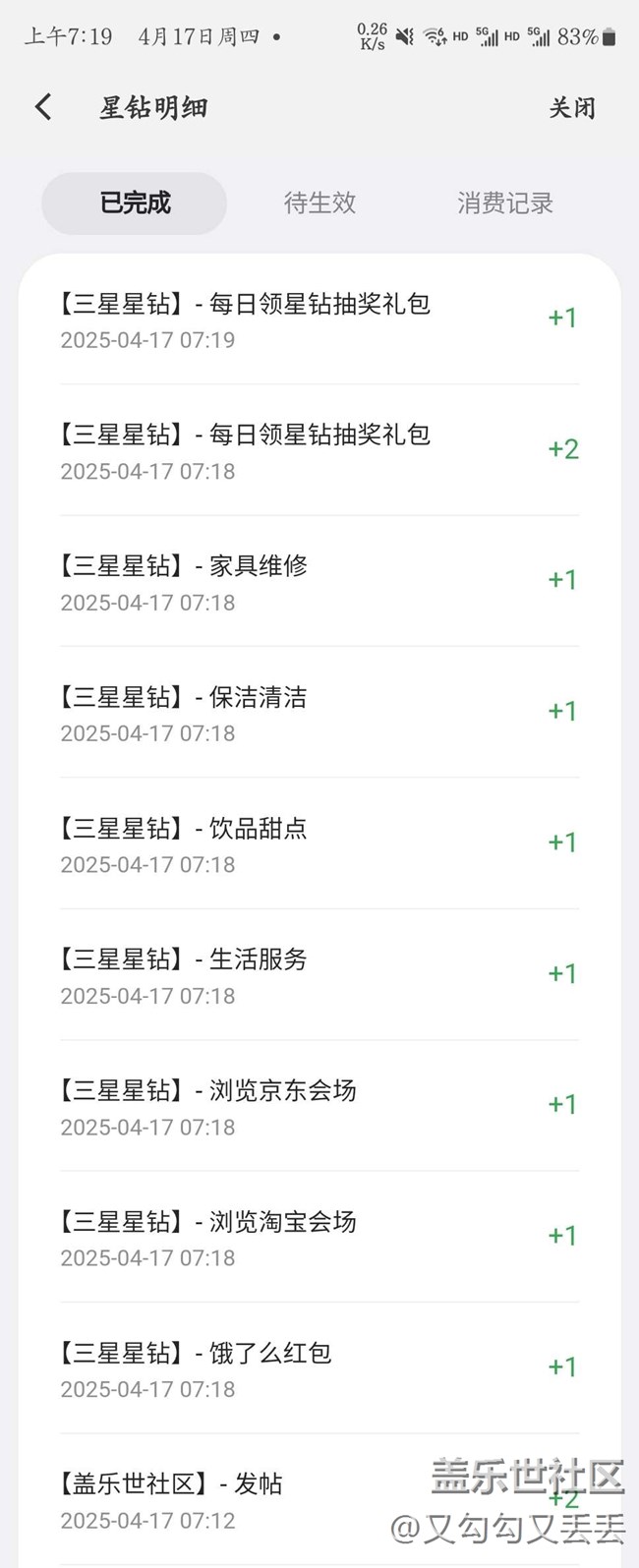
Task: Switch to the 待生效 tab
Action: pyautogui.click(x=319, y=203)
